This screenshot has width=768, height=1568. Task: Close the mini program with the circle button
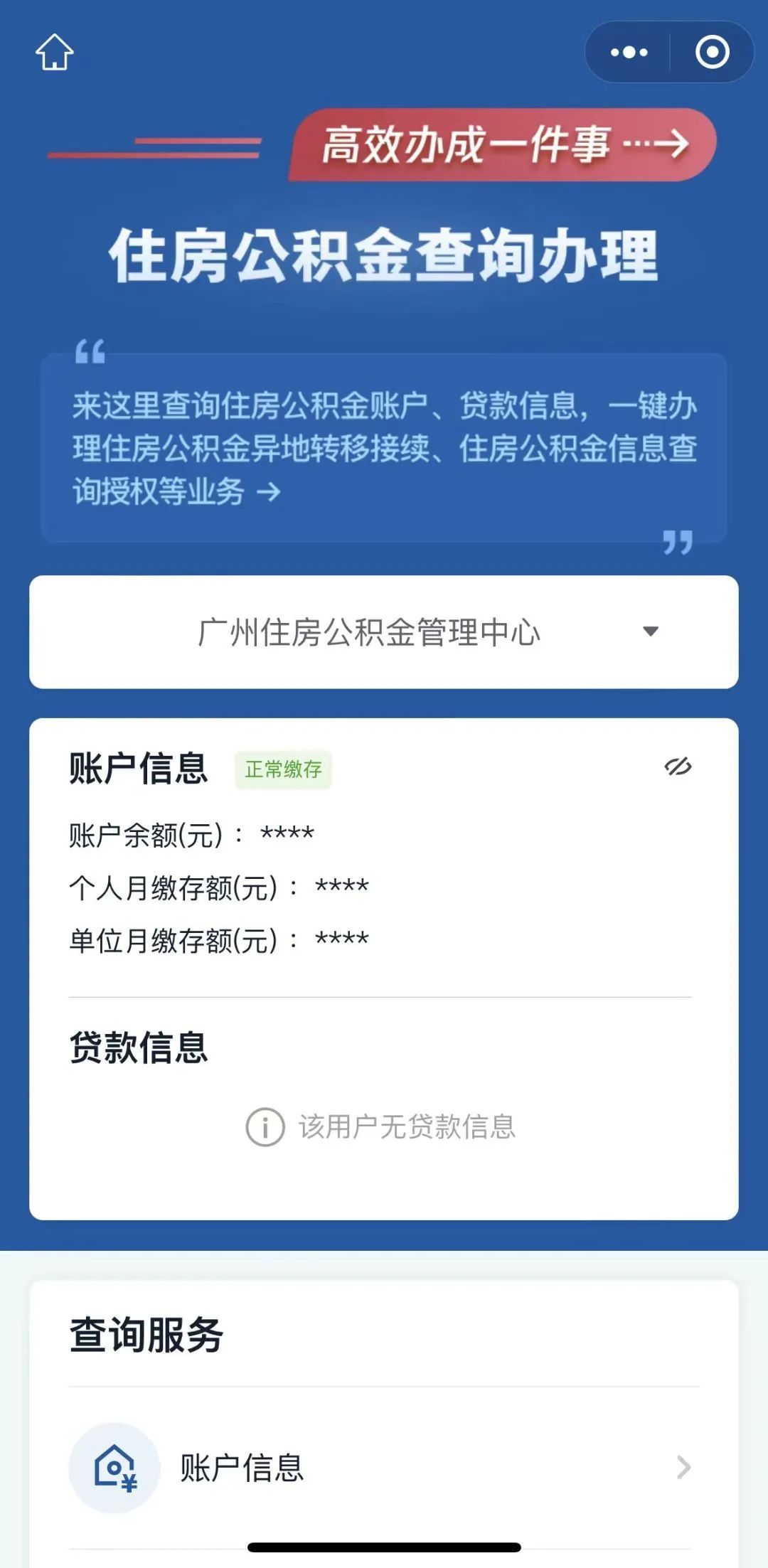(712, 52)
